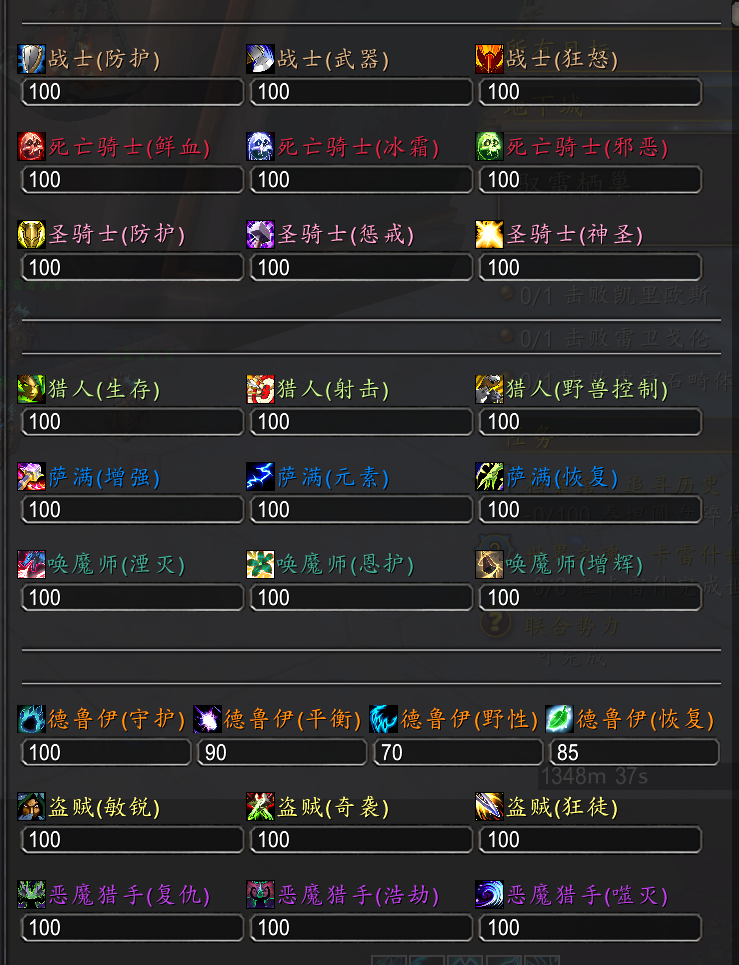Change the 德鲁伊(平衡) value of 90

click(x=282, y=753)
